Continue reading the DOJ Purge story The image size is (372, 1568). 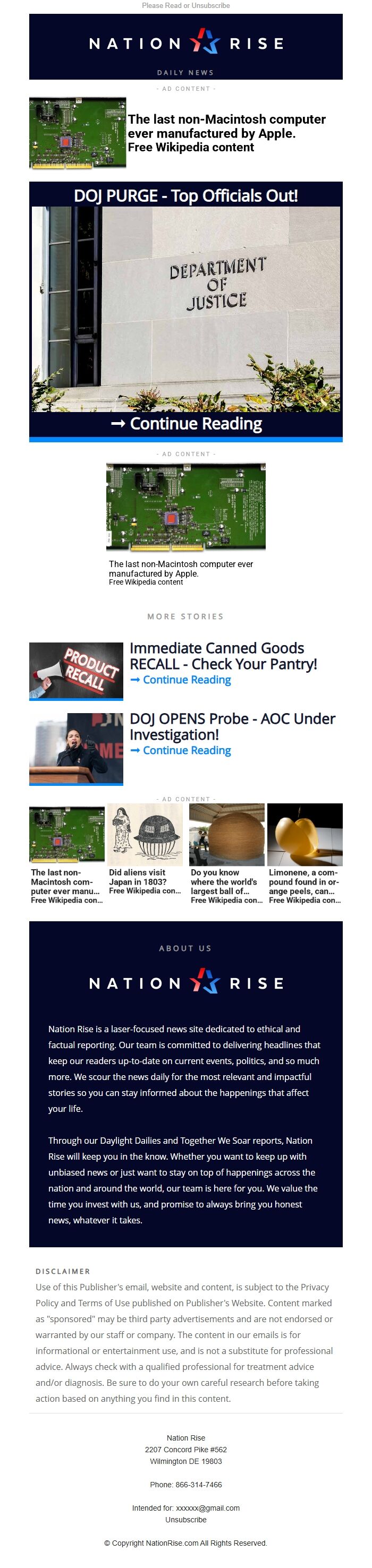tap(187, 424)
